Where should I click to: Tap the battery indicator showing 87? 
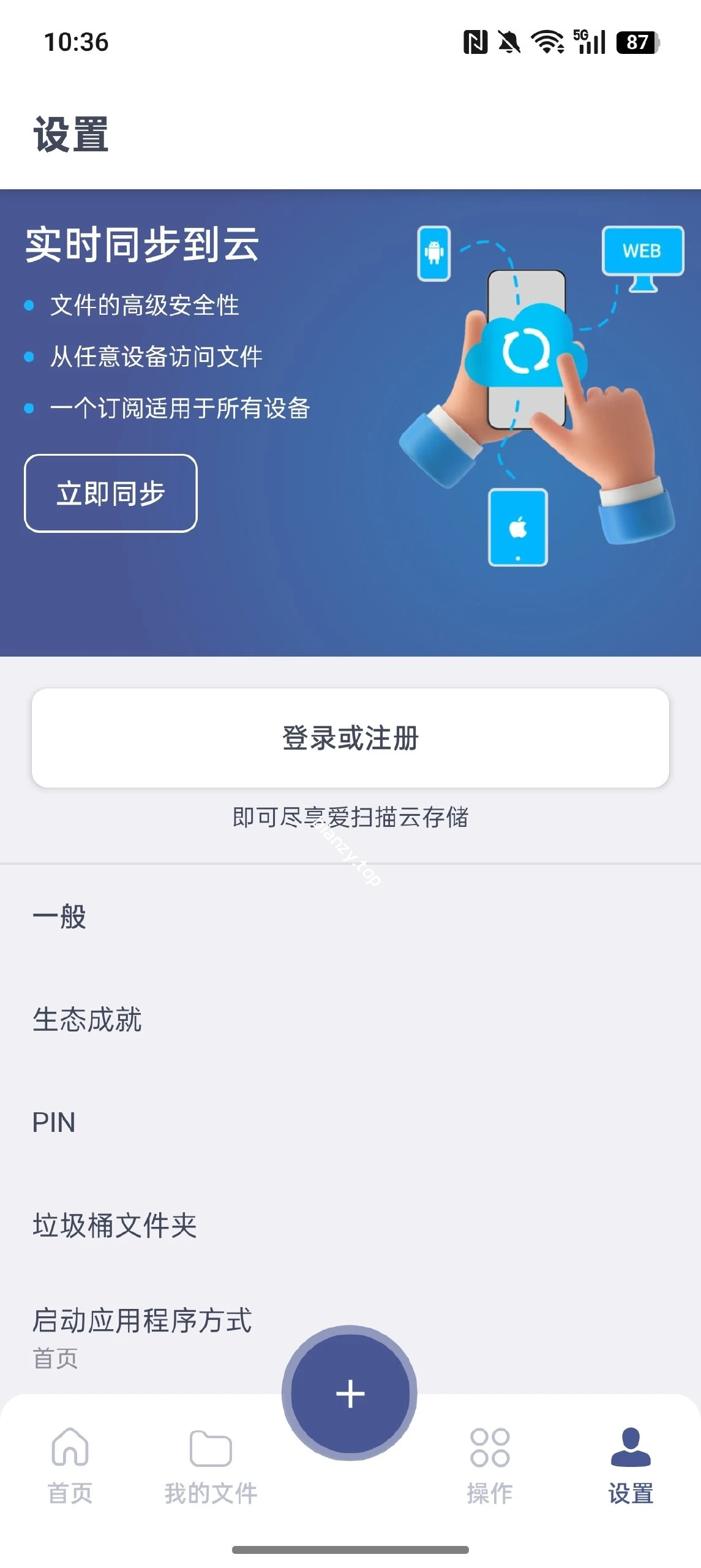tap(637, 43)
